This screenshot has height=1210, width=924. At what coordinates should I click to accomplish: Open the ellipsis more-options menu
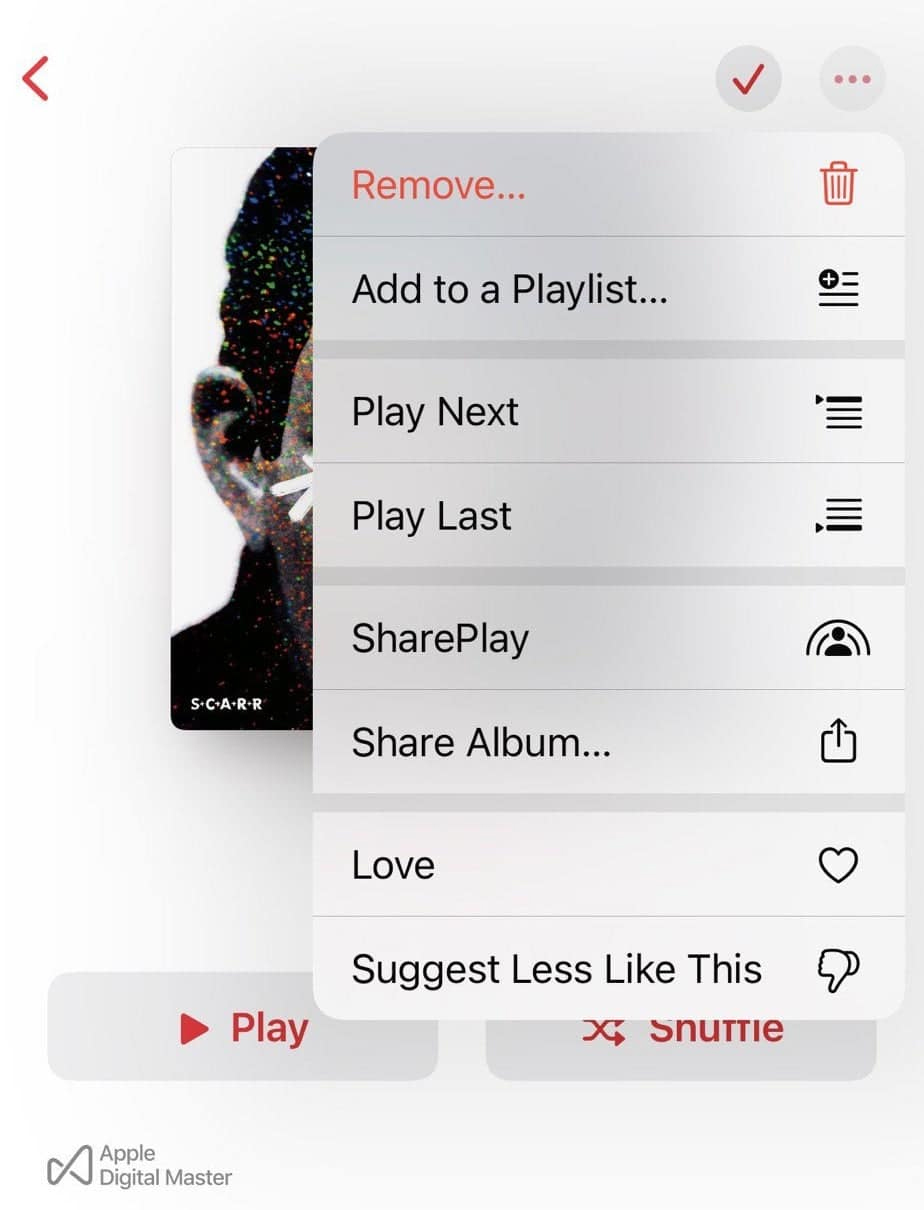(x=851, y=78)
